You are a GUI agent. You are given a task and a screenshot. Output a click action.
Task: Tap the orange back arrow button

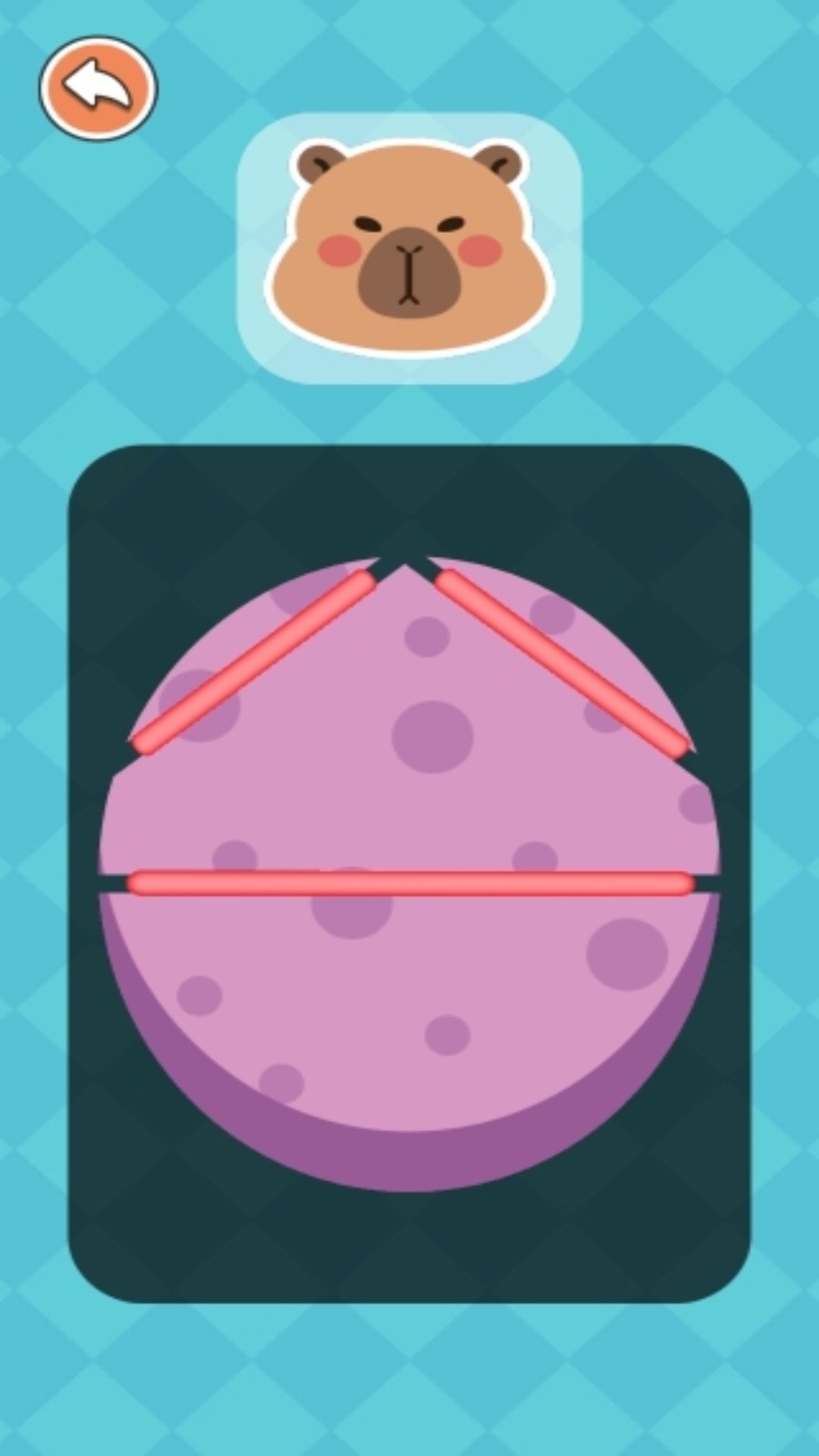pos(98,88)
